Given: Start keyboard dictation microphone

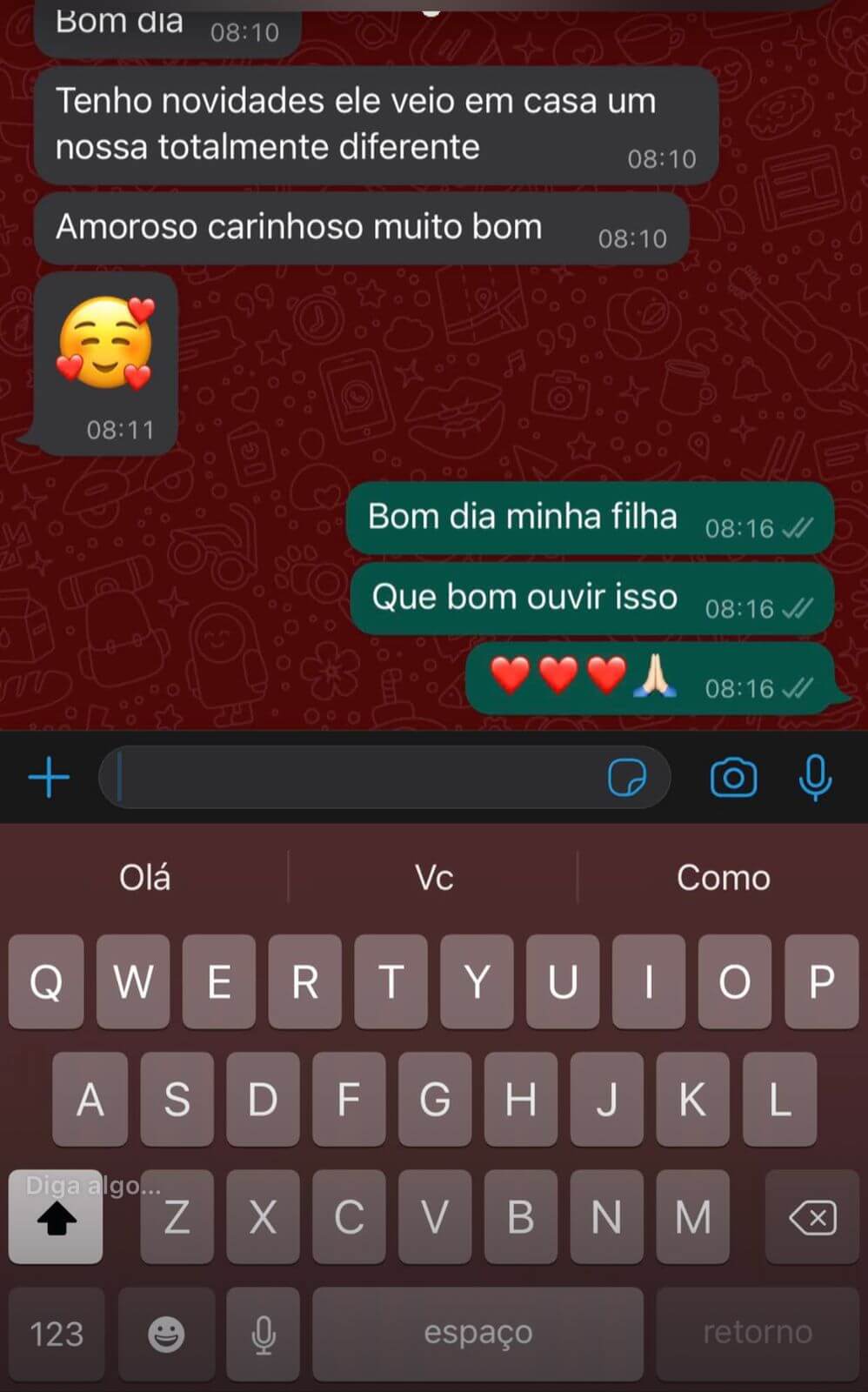Looking at the screenshot, I should [x=263, y=1333].
